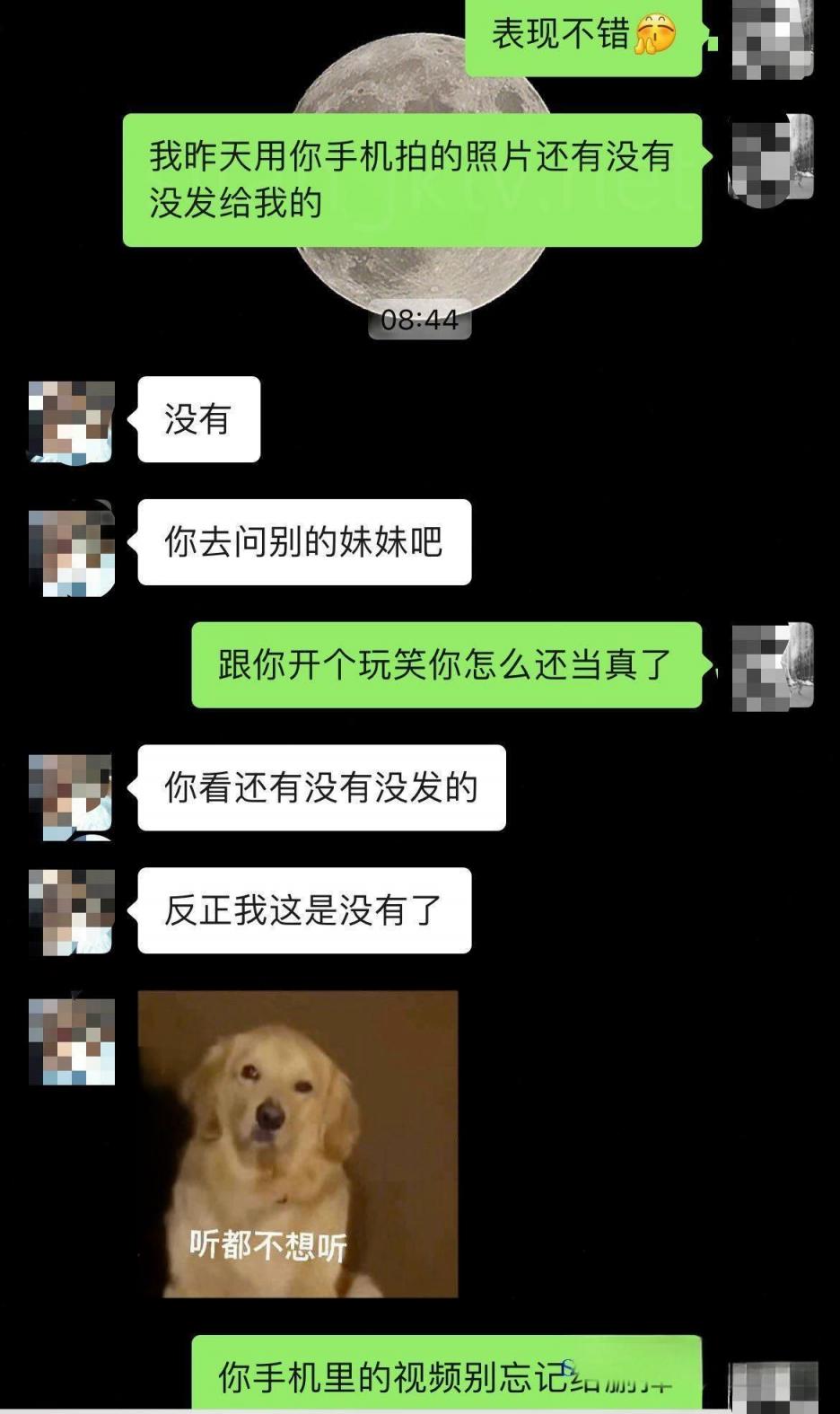Open the avatar beside the "没有" message
The height and width of the screenshot is (1414, 840).
click(x=72, y=420)
